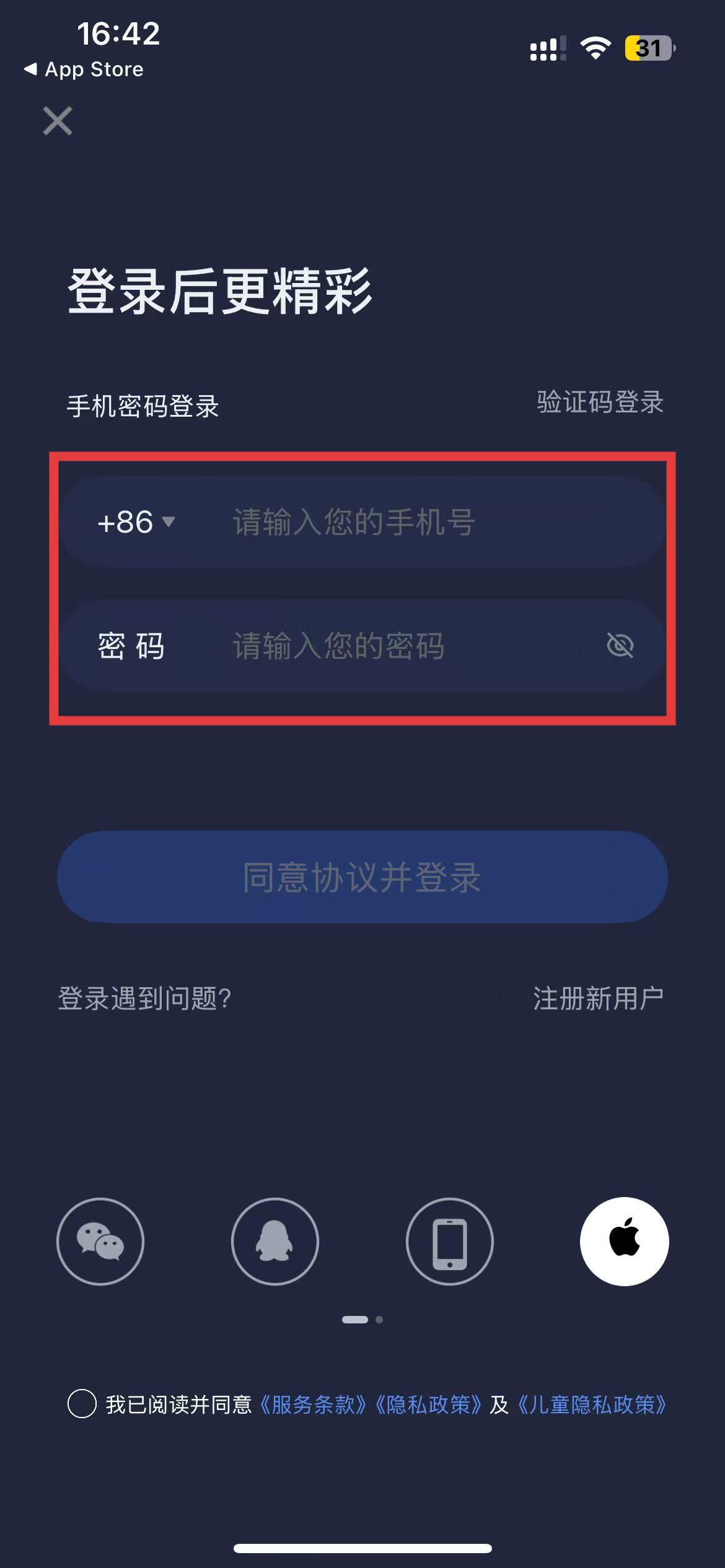The width and height of the screenshot is (725, 1568).
Task: Open 《儿童隐私政策》 link
Action: (x=591, y=1405)
